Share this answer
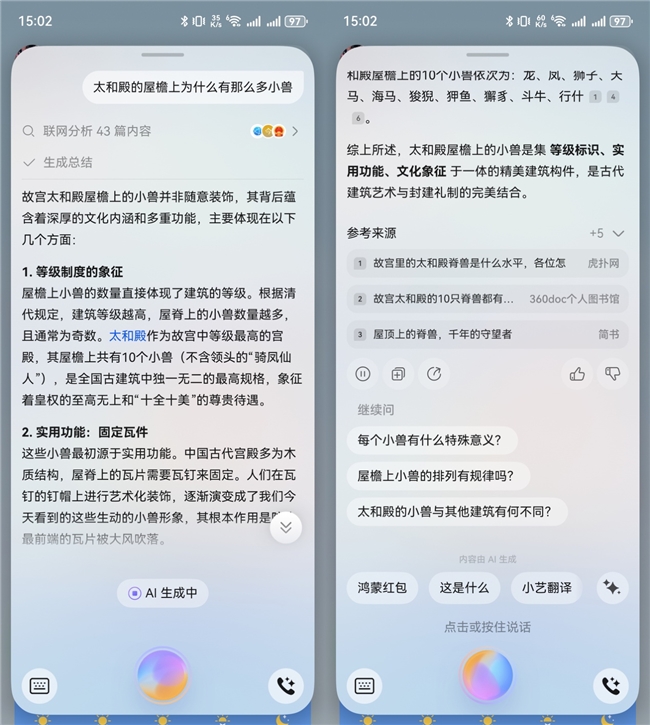The height and width of the screenshot is (725, 650). coord(434,373)
